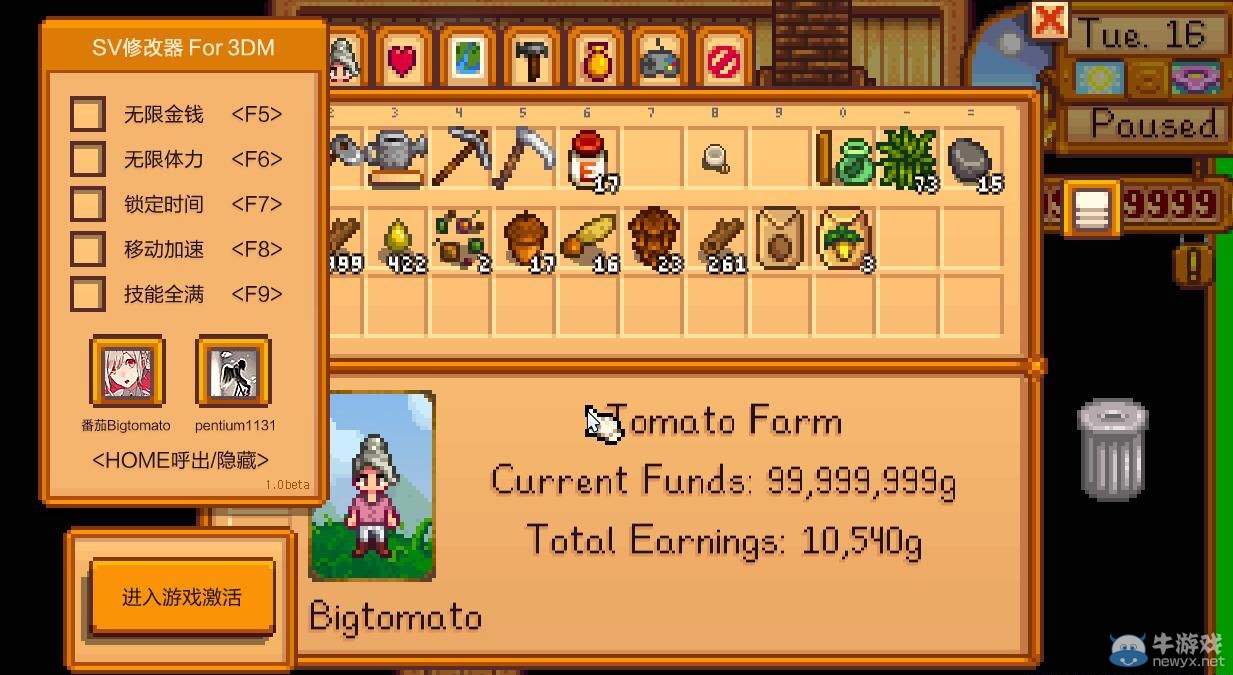Check the 无限金钱 checkbox
Image resolution: width=1233 pixels, height=675 pixels.
87,114
